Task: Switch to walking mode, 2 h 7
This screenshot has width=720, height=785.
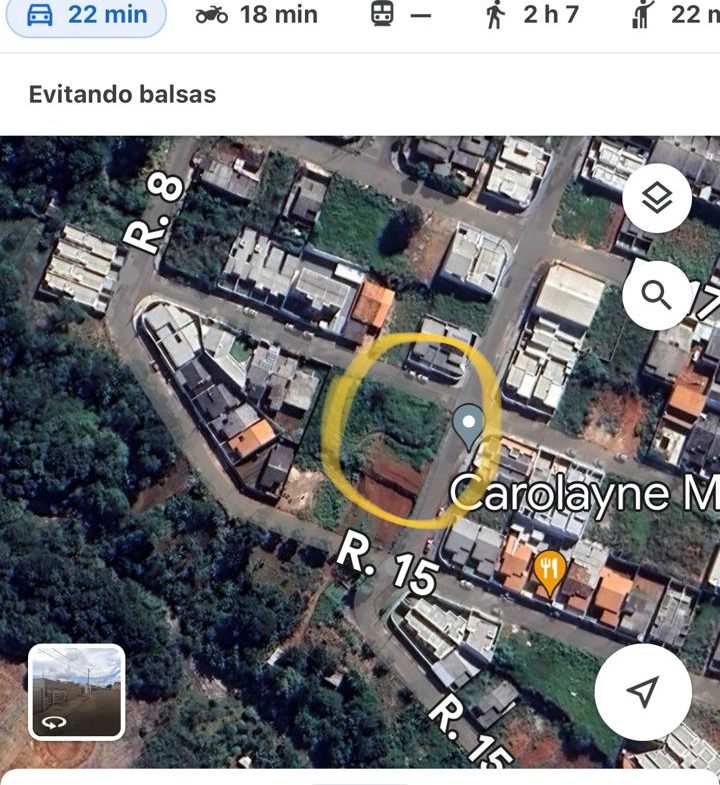Action: click(531, 15)
